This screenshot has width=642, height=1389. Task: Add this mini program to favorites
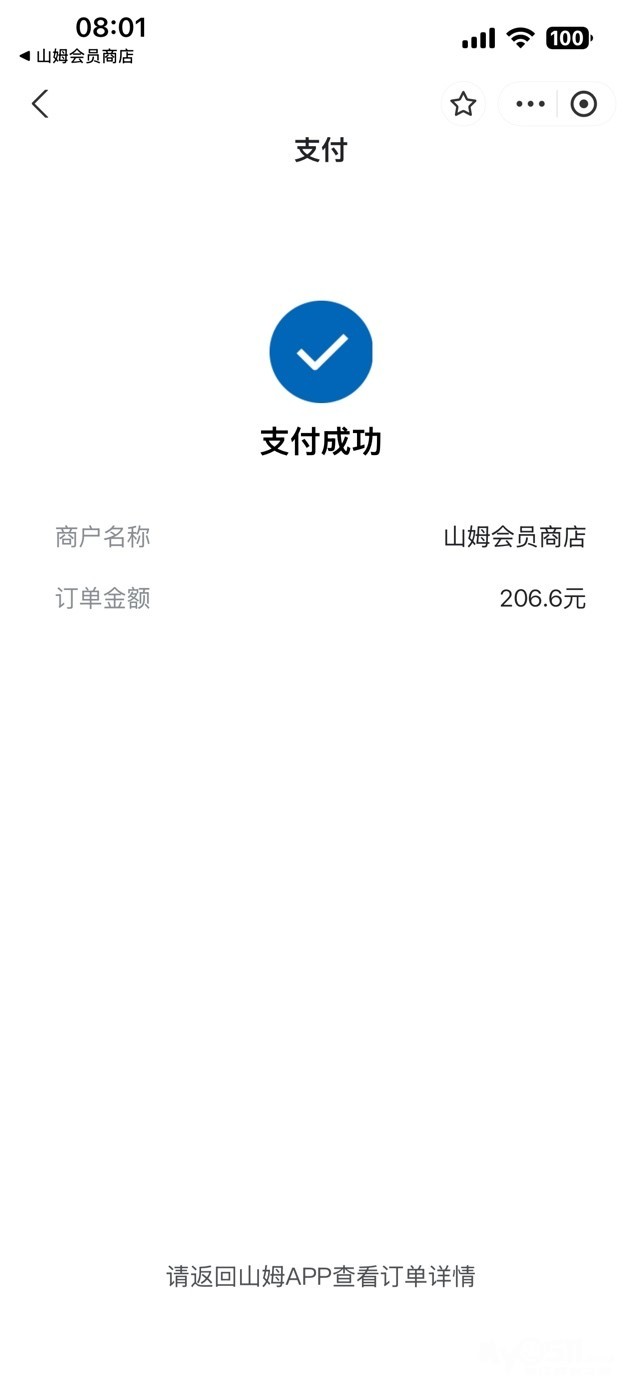click(463, 104)
